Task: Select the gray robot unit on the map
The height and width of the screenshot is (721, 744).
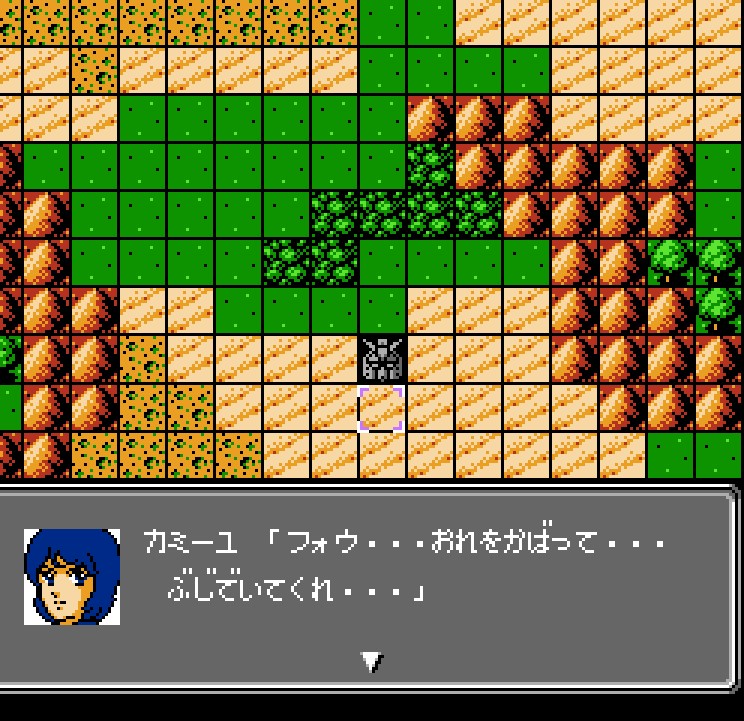Action: click(381, 359)
